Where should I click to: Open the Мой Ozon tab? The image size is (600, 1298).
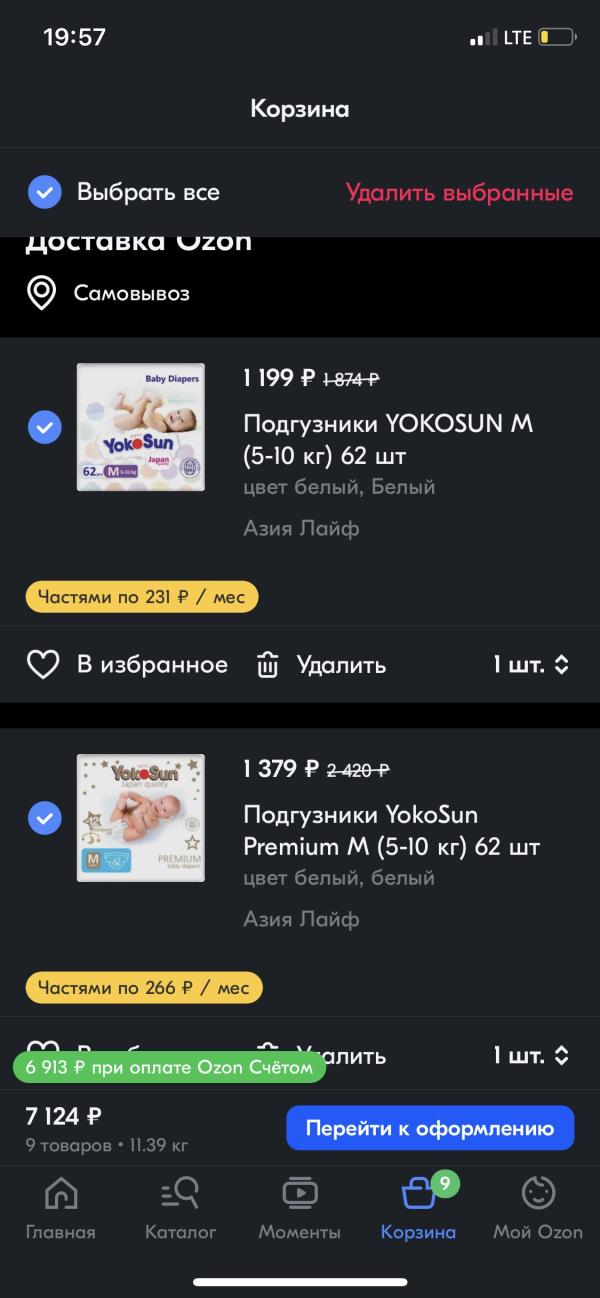538,1208
